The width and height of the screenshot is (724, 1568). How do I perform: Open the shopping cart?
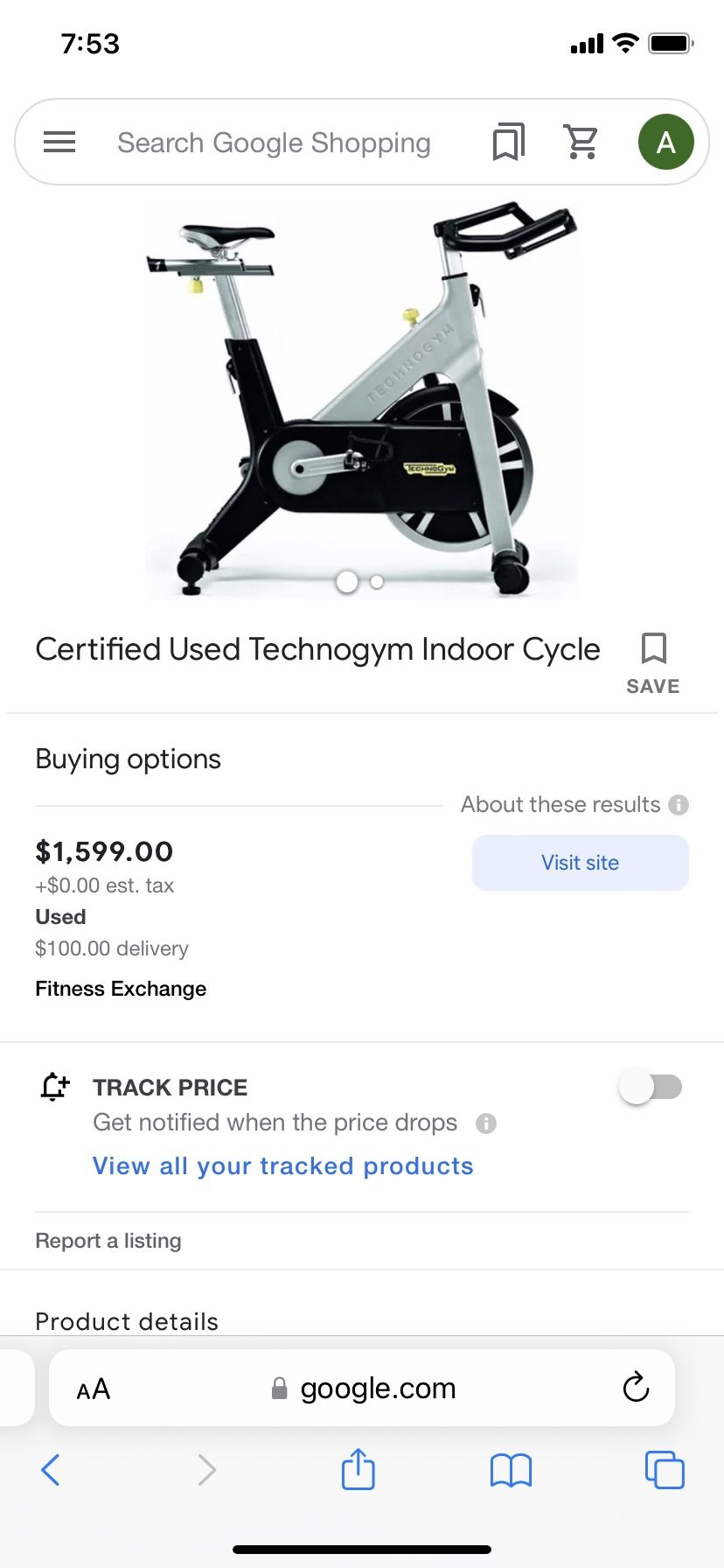(x=581, y=142)
